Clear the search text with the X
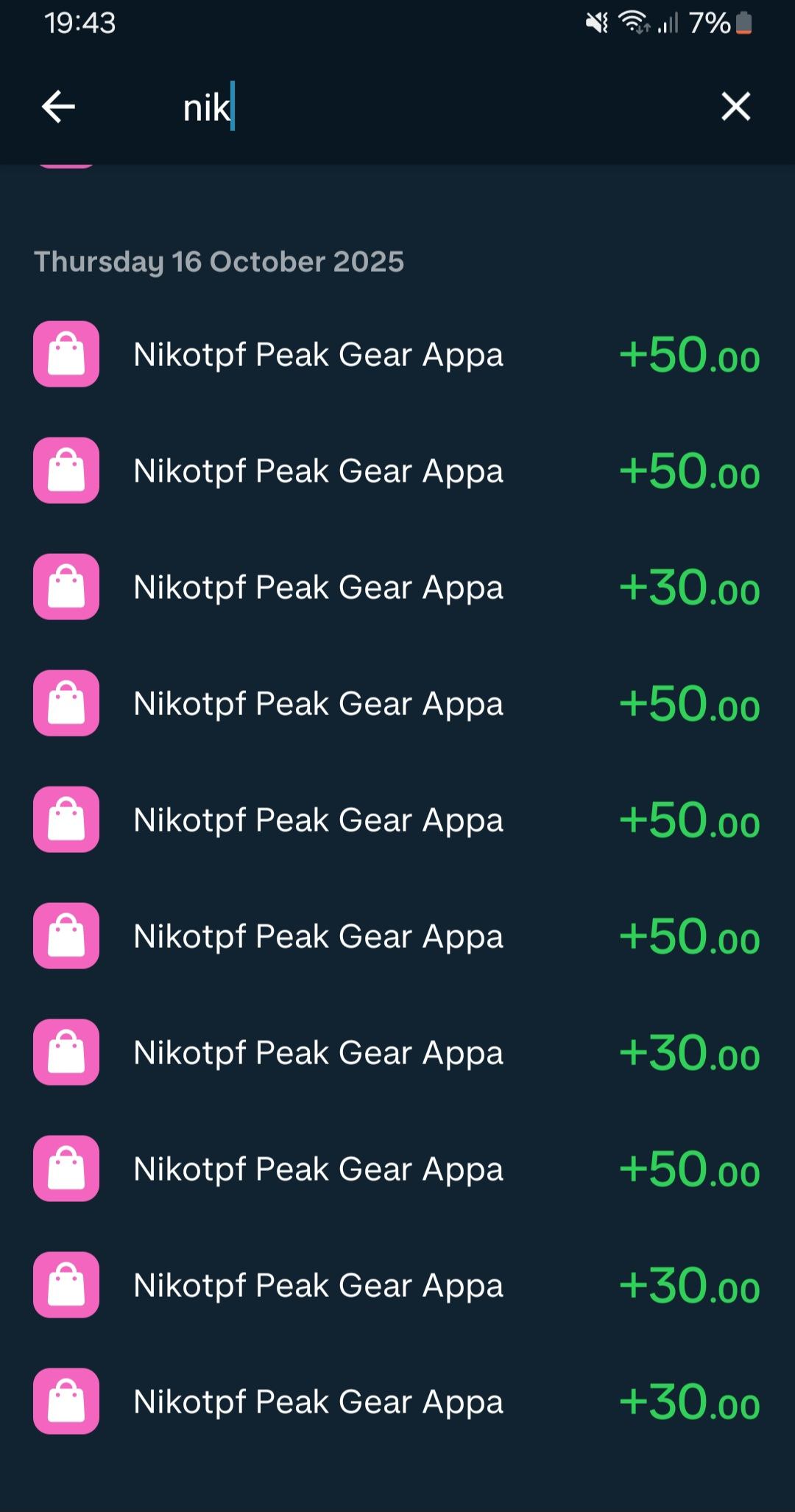The image size is (795, 1512). (x=735, y=107)
